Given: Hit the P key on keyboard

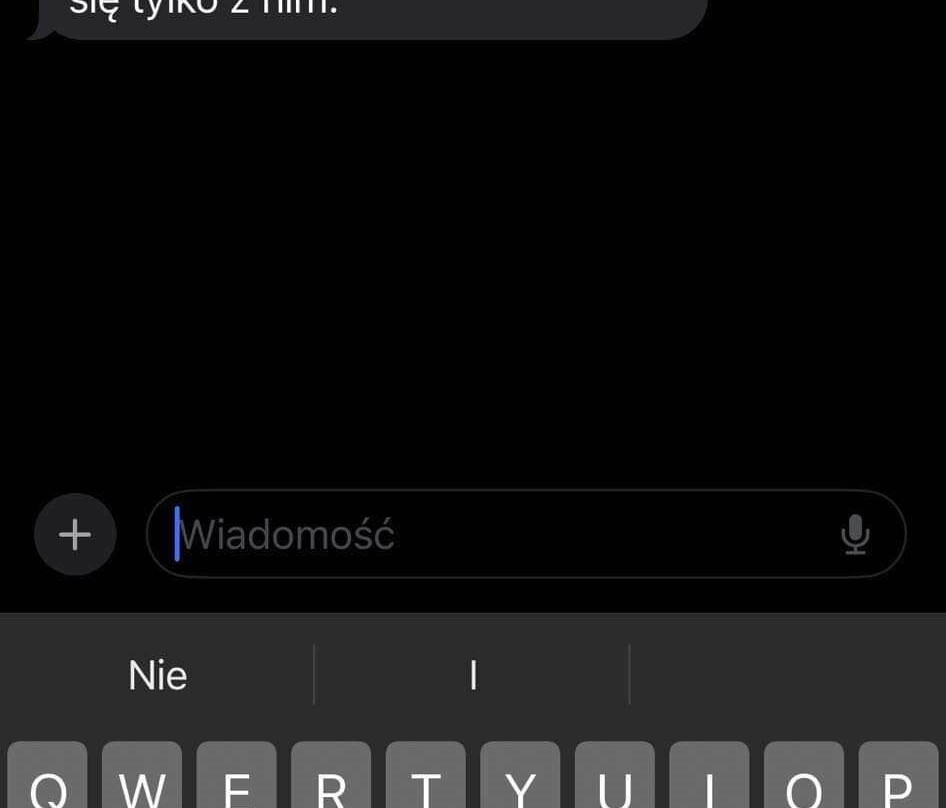Looking at the screenshot, I should 898,775.
